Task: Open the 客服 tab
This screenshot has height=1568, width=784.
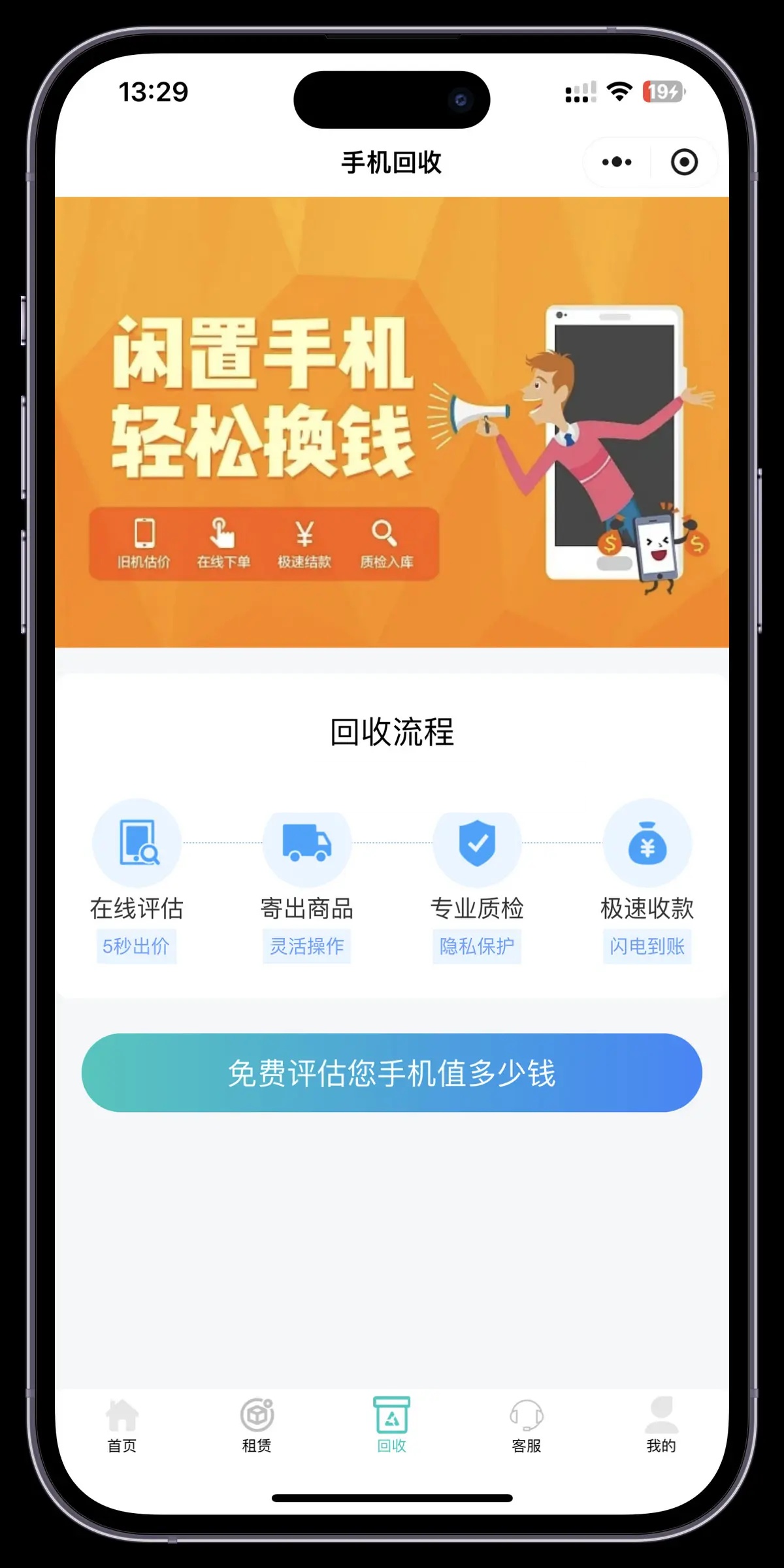Action: tap(527, 1426)
